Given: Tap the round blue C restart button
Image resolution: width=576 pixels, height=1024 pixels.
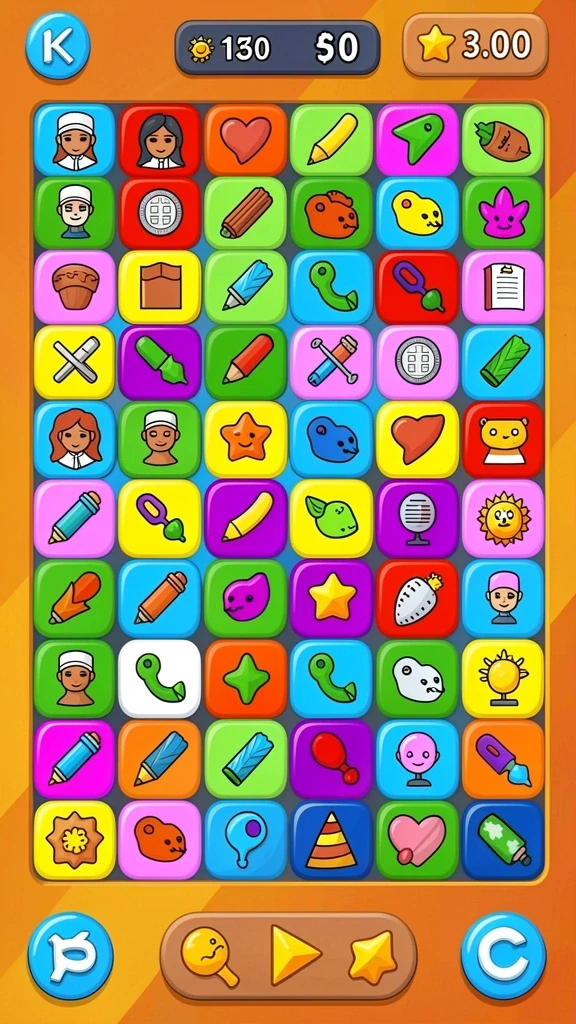Looking at the screenshot, I should [504, 955].
